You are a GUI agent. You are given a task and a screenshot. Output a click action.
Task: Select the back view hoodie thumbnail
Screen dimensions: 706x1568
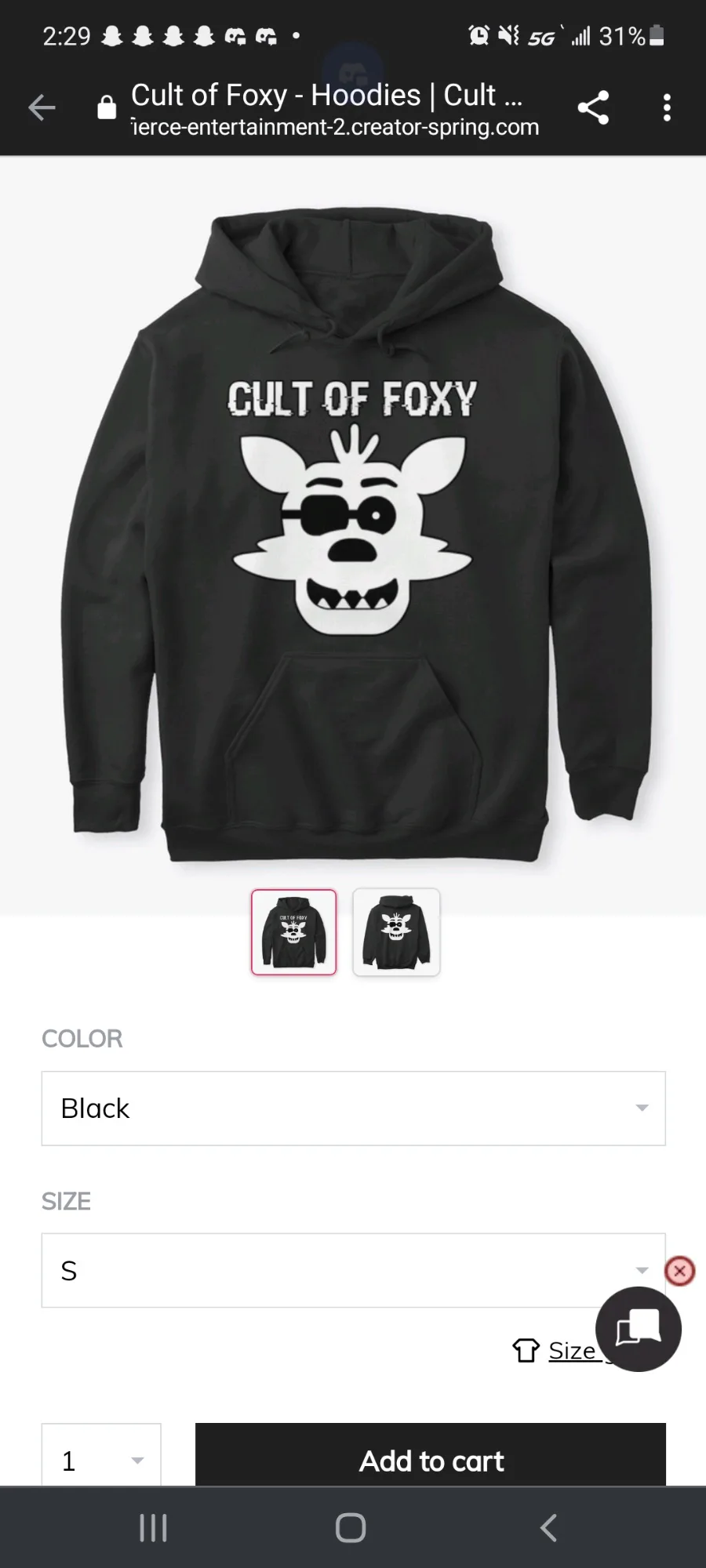tap(396, 932)
